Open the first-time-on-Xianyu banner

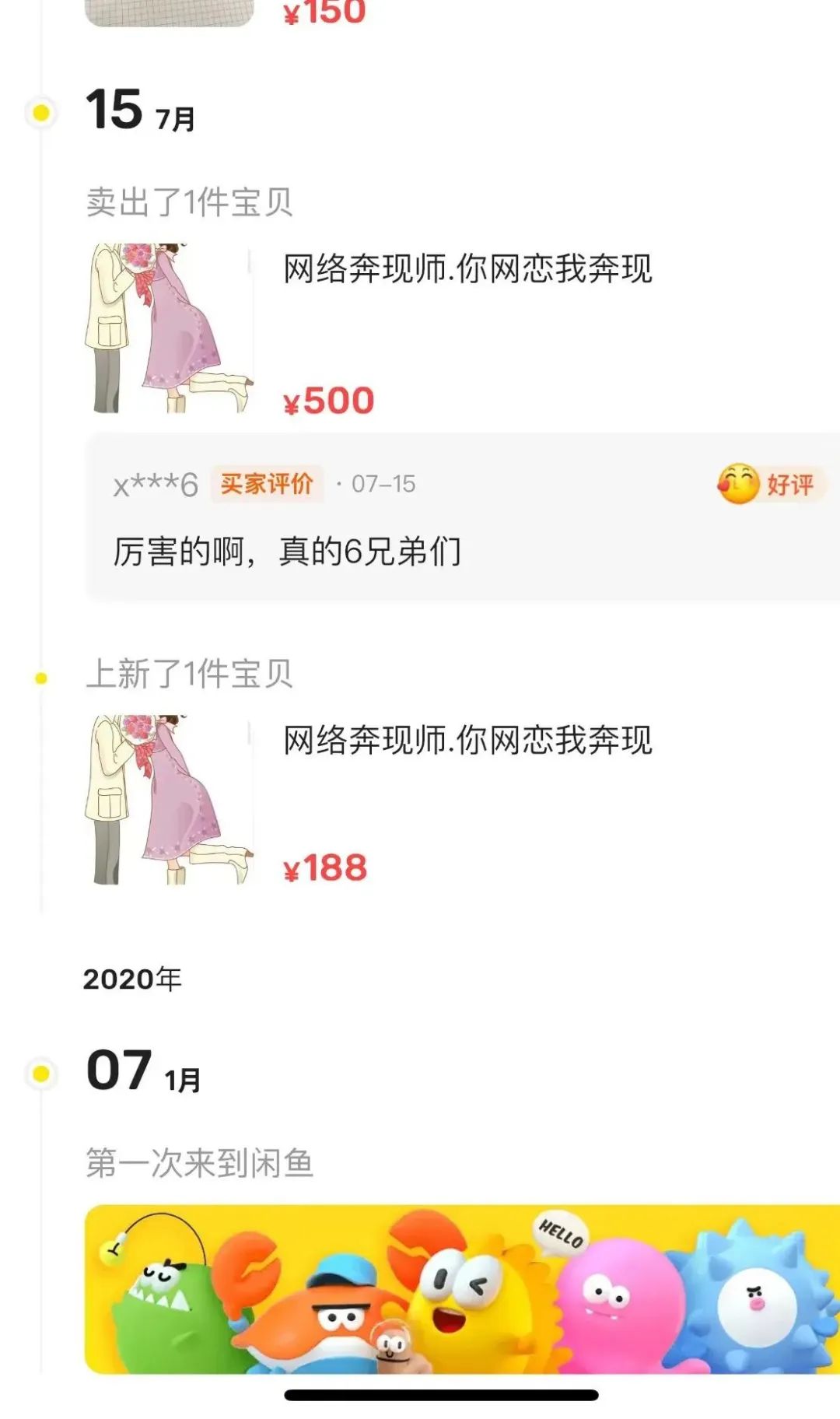tap(462, 1288)
